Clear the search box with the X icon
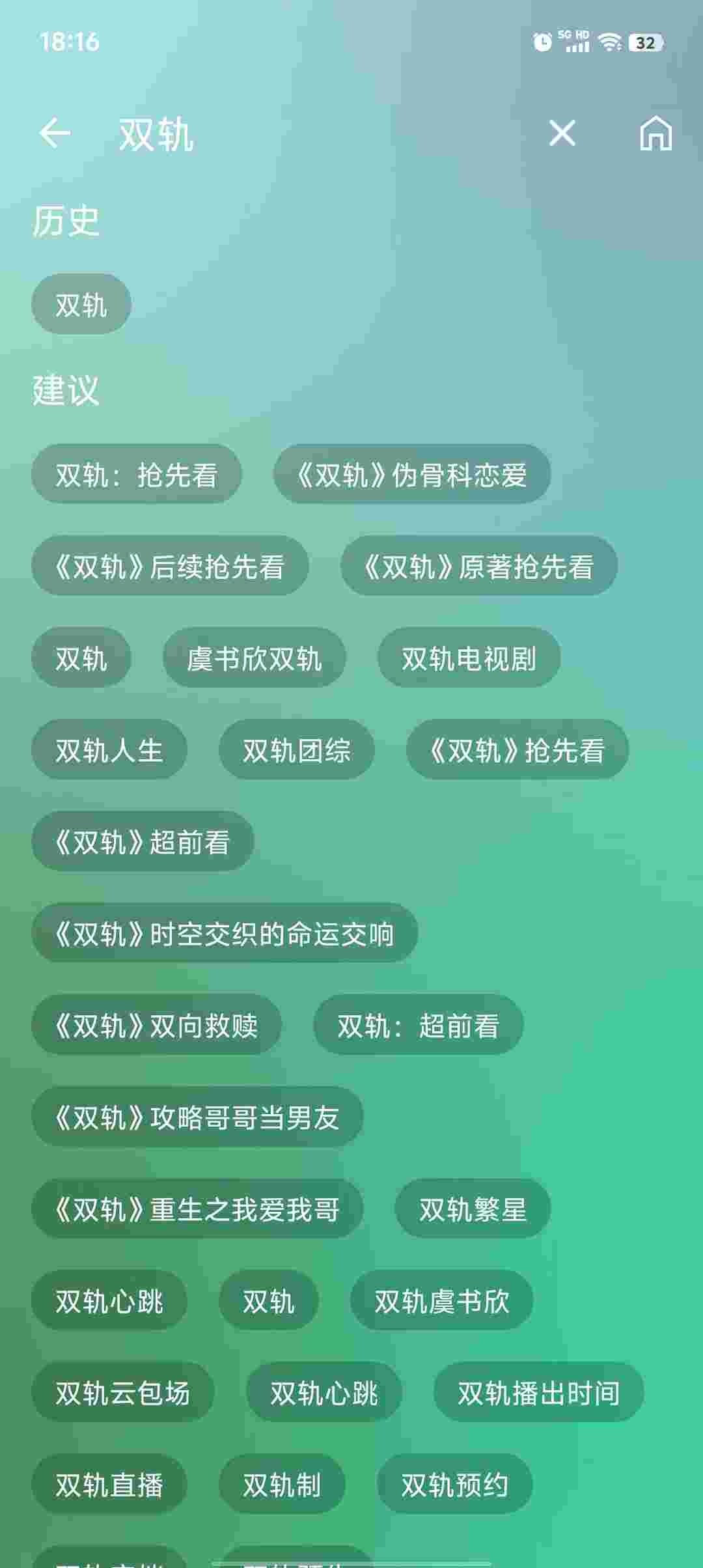 pos(561,133)
